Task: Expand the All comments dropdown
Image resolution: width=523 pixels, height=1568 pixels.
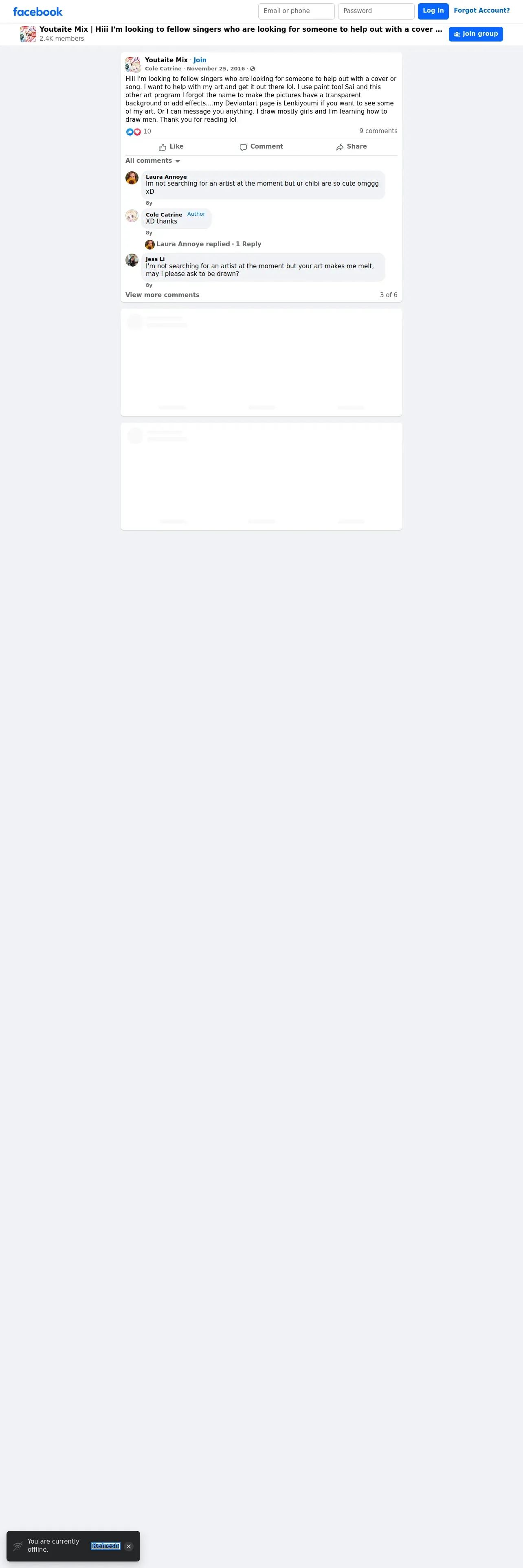Action: pyautogui.click(x=153, y=161)
